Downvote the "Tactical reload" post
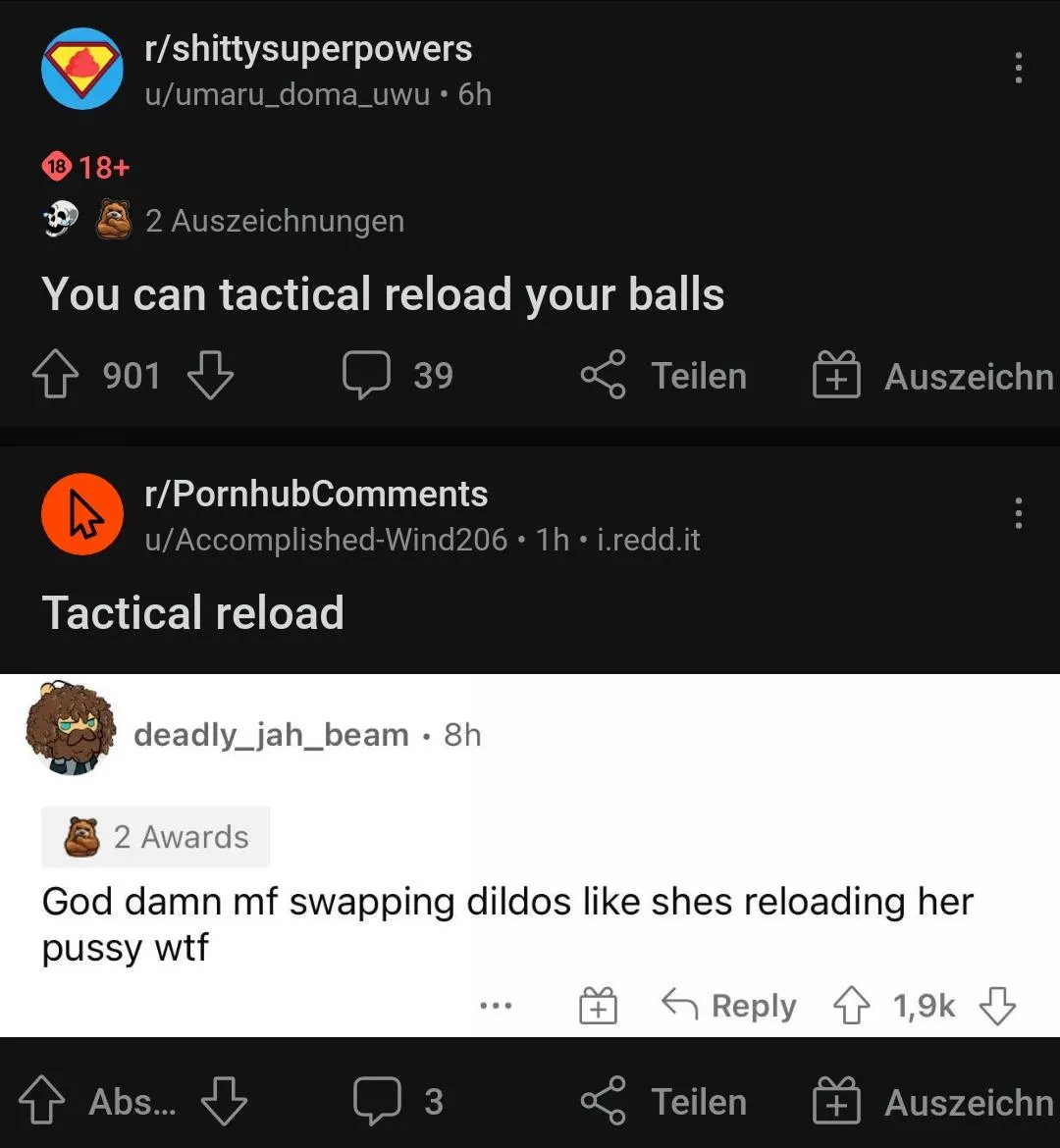1060x1148 pixels. [224, 1102]
